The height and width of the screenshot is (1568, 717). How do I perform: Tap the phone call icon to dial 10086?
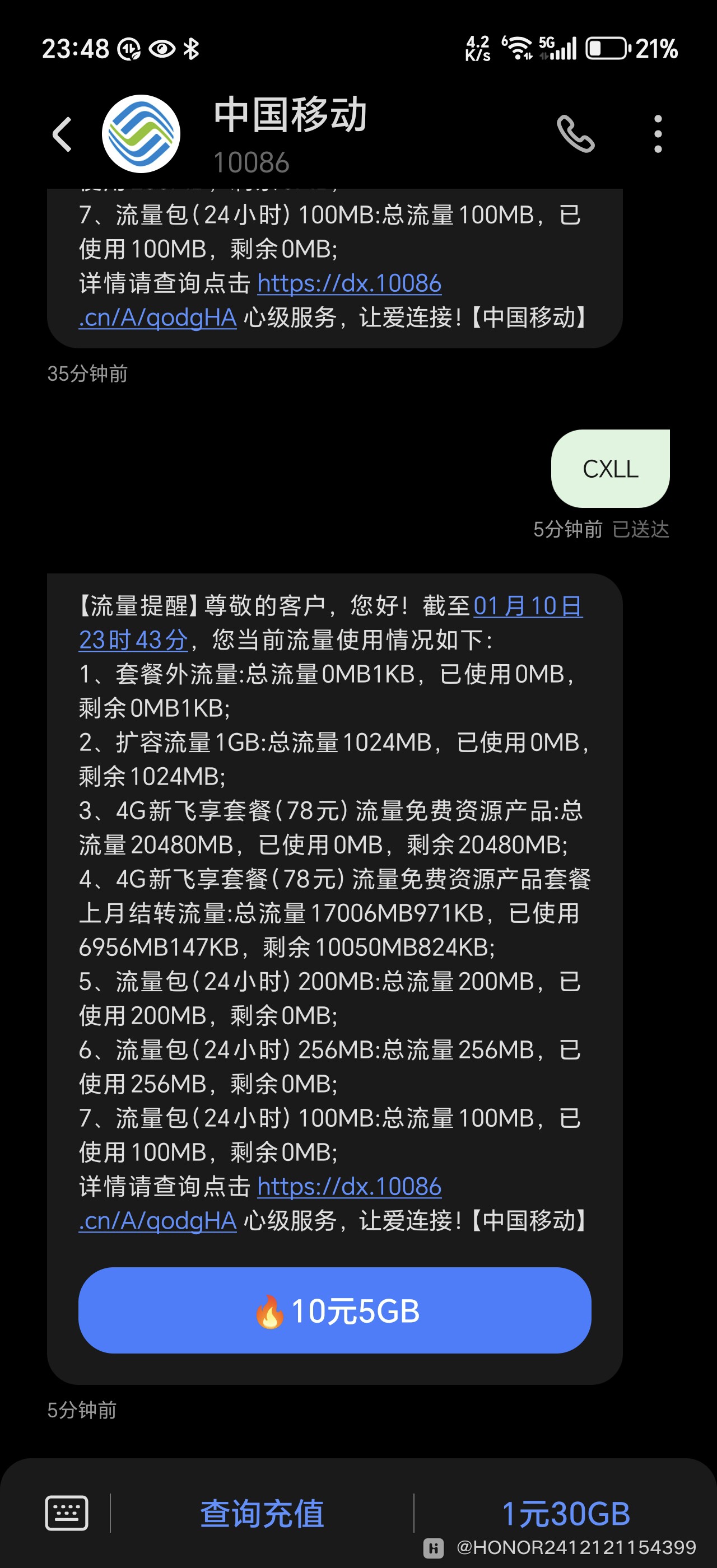(577, 134)
